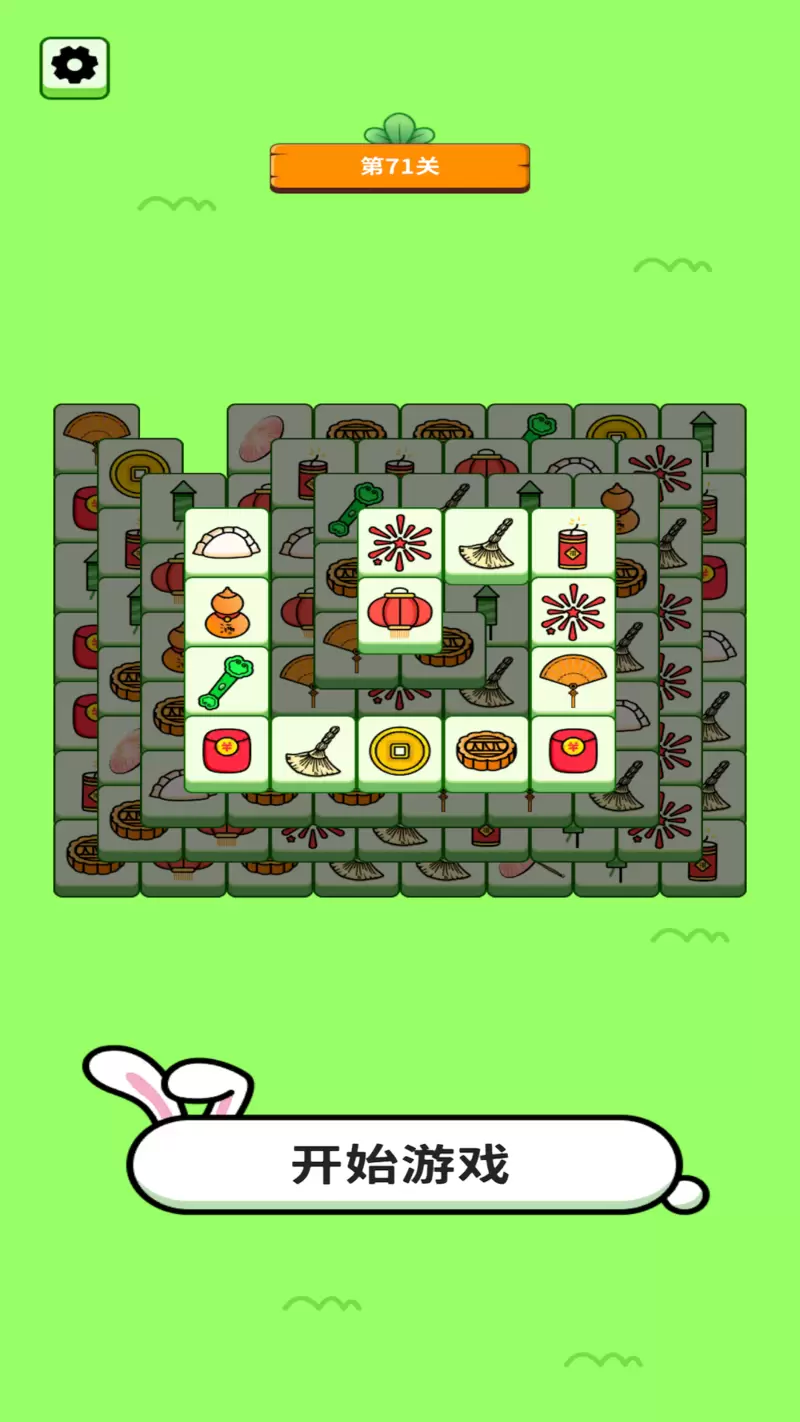The height and width of the screenshot is (1422, 800).
Task: Pick the bright gourd tile
Action: (x=227, y=611)
